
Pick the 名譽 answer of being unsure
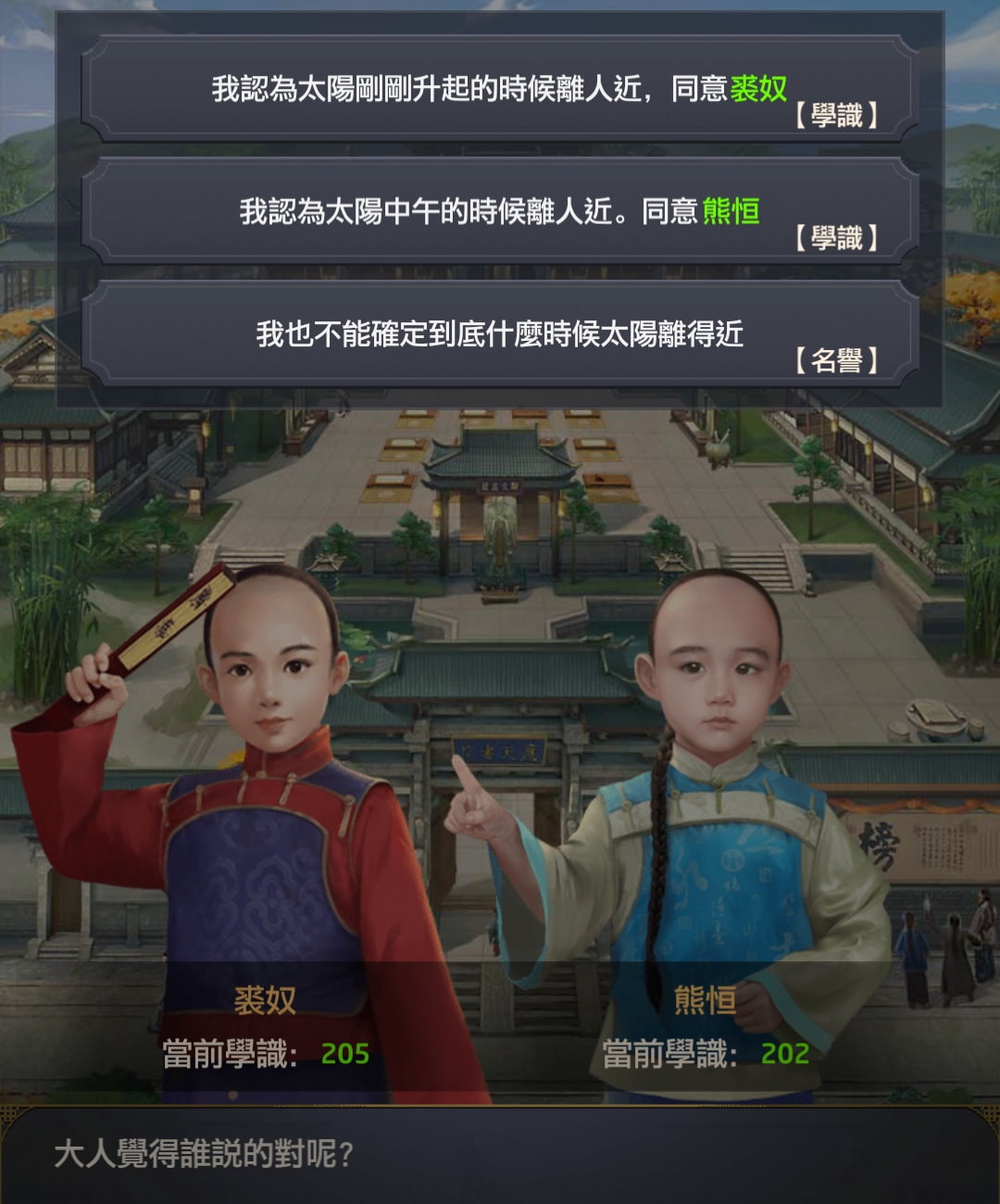[x=500, y=334]
